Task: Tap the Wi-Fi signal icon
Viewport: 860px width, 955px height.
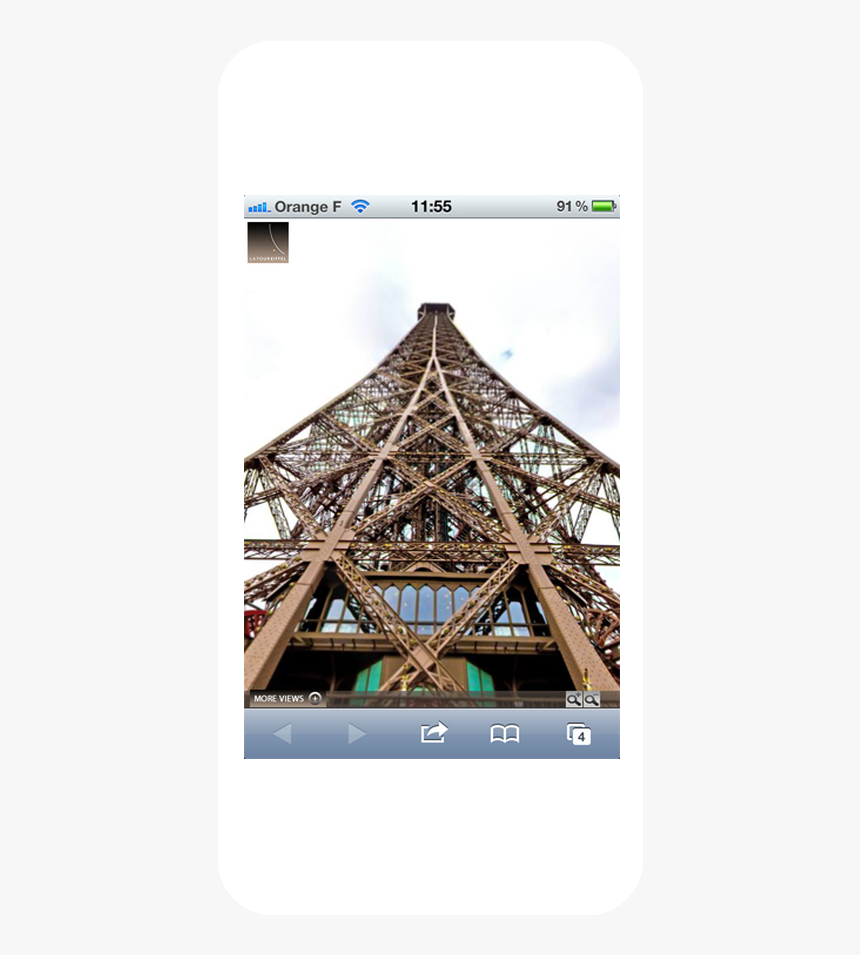Action: [359, 206]
